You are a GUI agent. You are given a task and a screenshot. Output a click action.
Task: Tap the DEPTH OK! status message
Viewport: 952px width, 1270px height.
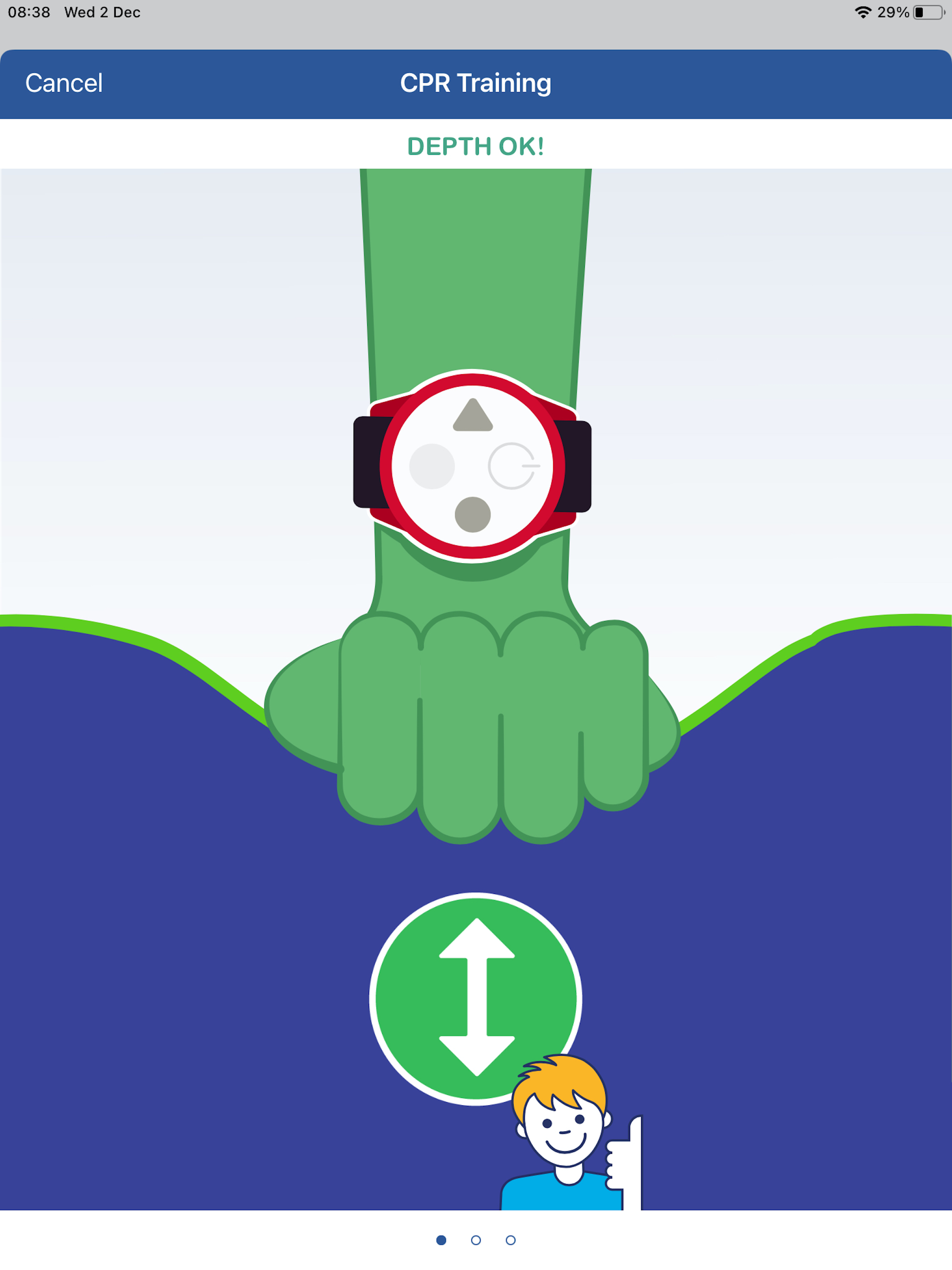(x=476, y=146)
